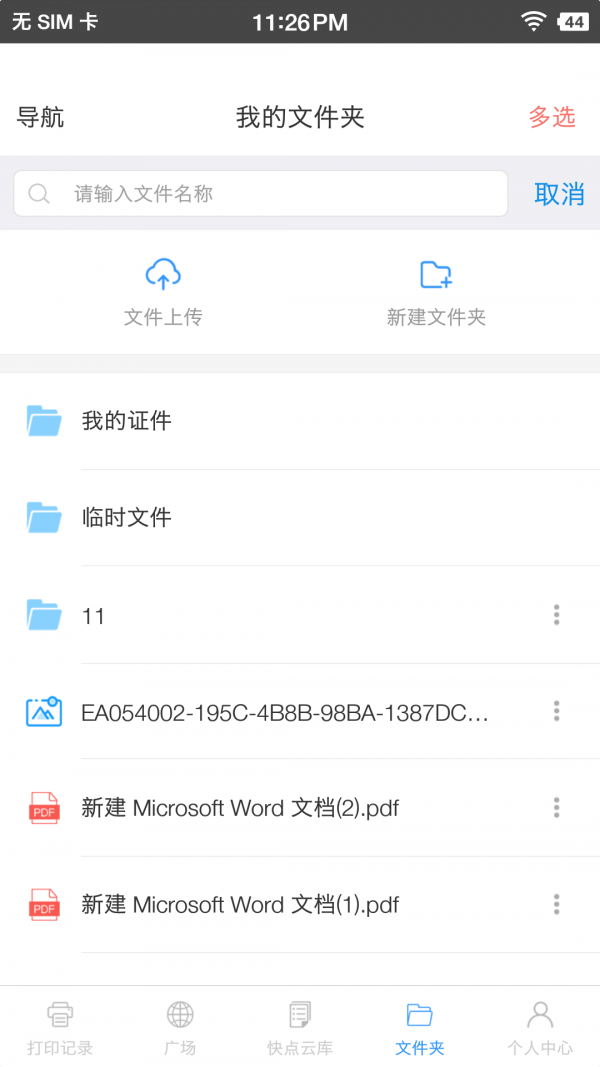The image size is (600, 1067).
Task: Go to the 广场 tab
Action: pos(180,1028)
